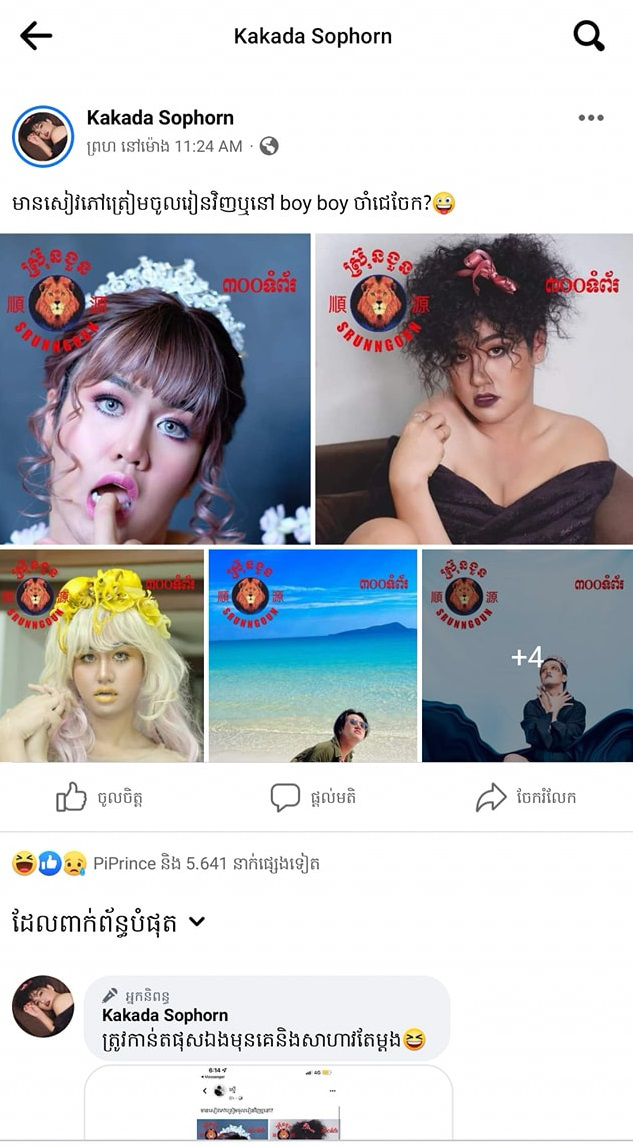The height and width of the screenshot is (1147, 633).
Task: Open the +4 more photos tile
Action: (x=527, y=656)
